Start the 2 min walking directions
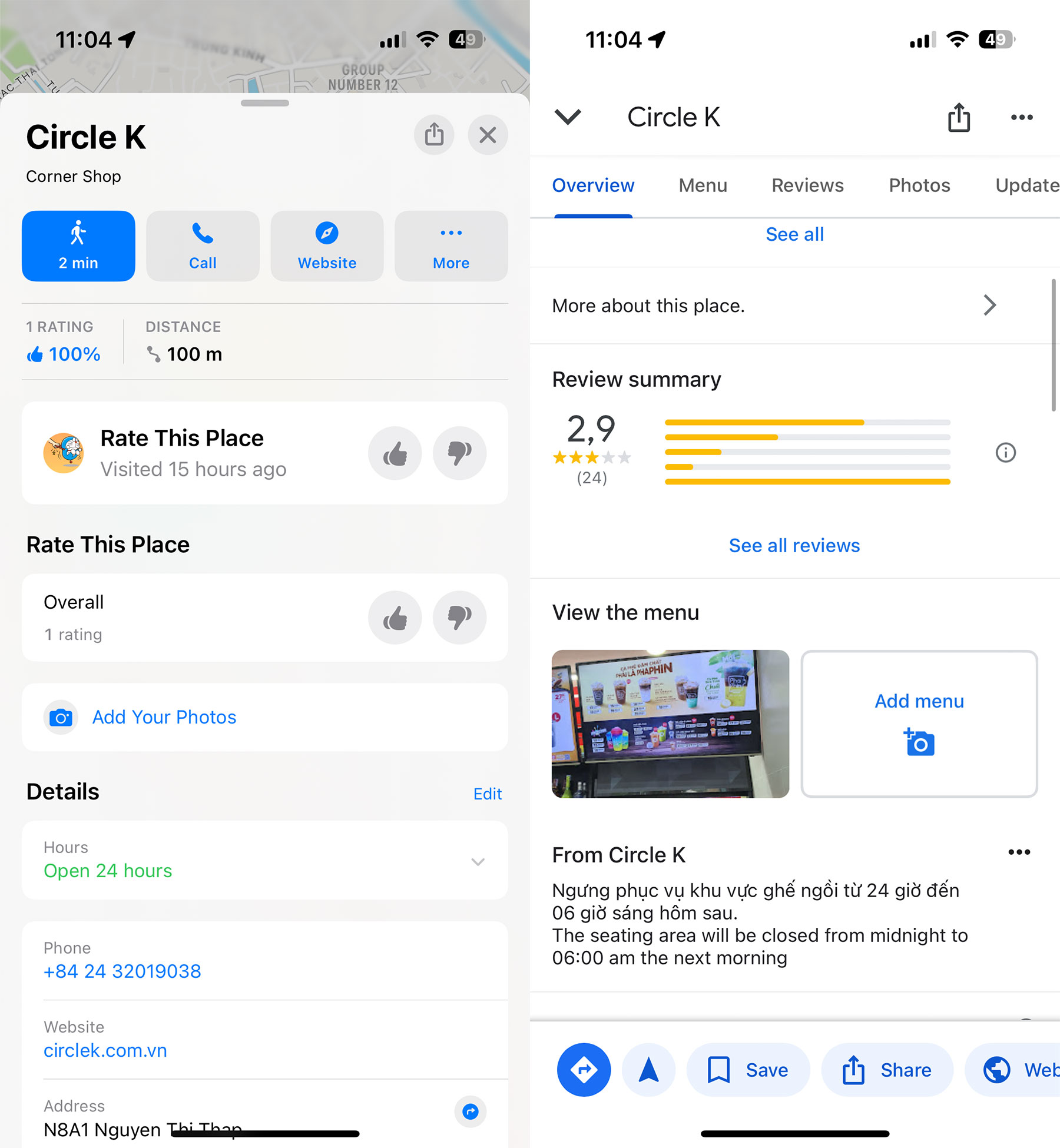 click(x=78, y=246)
